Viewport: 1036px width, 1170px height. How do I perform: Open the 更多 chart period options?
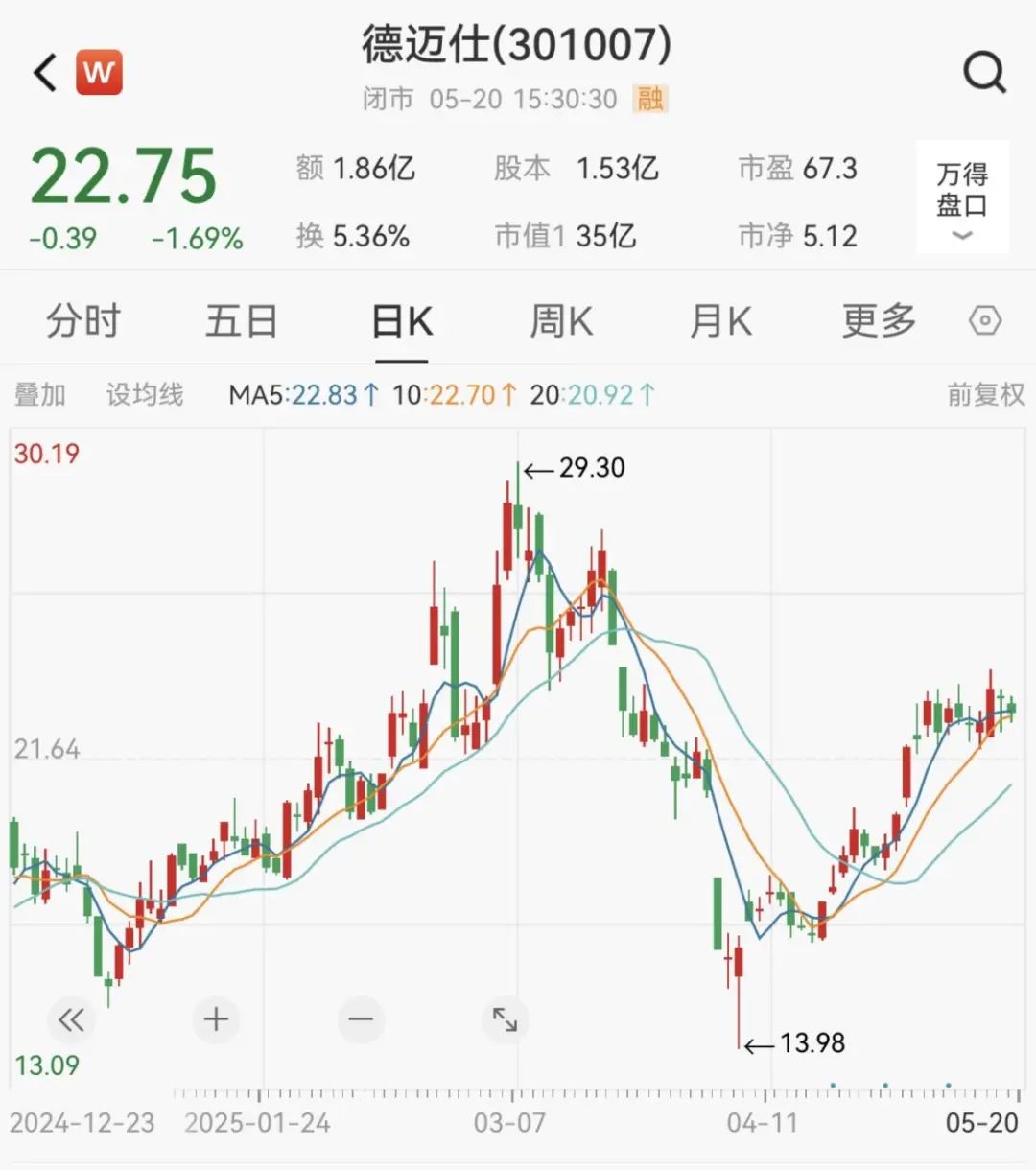[x=879, y=321]
